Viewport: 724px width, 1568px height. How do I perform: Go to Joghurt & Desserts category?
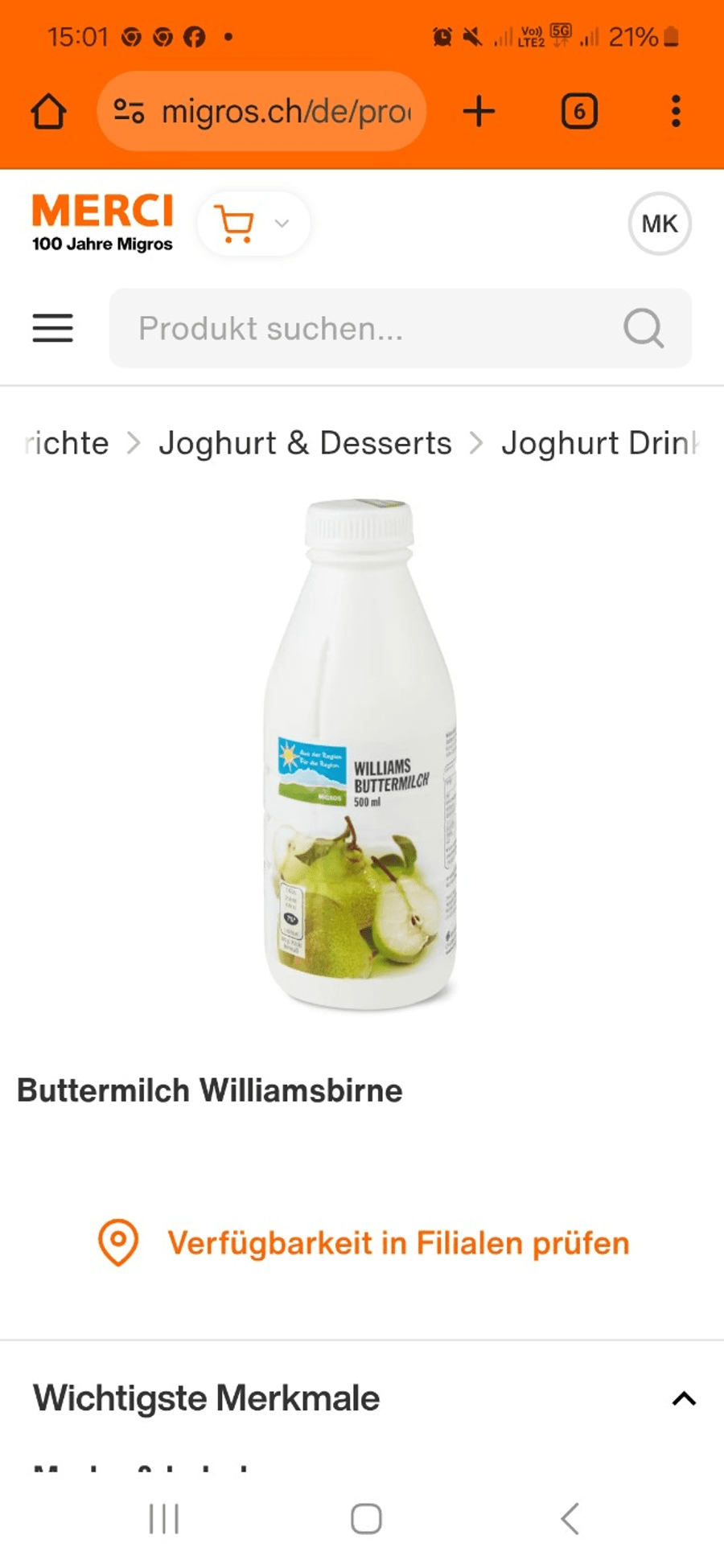[x=305, y=443]
